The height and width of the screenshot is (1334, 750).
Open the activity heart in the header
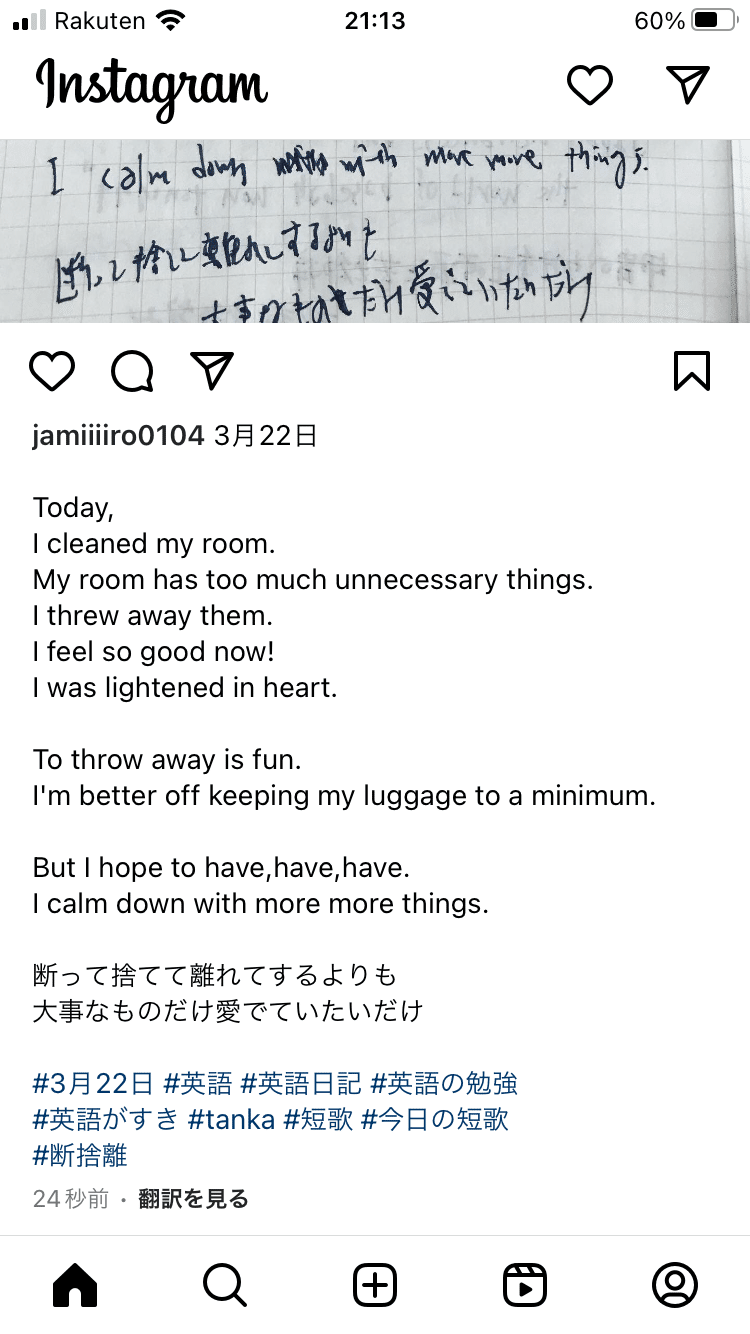[x=590, y=85]
